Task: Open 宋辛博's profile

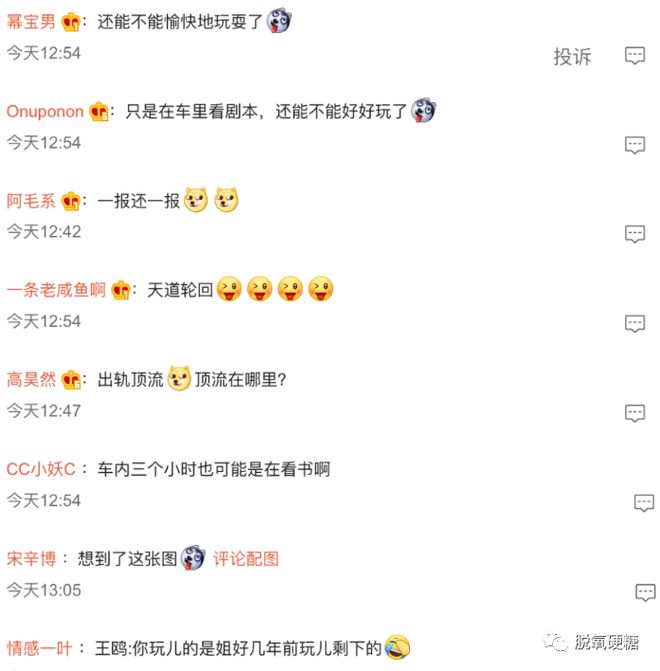Action: [x=30, y=558]
